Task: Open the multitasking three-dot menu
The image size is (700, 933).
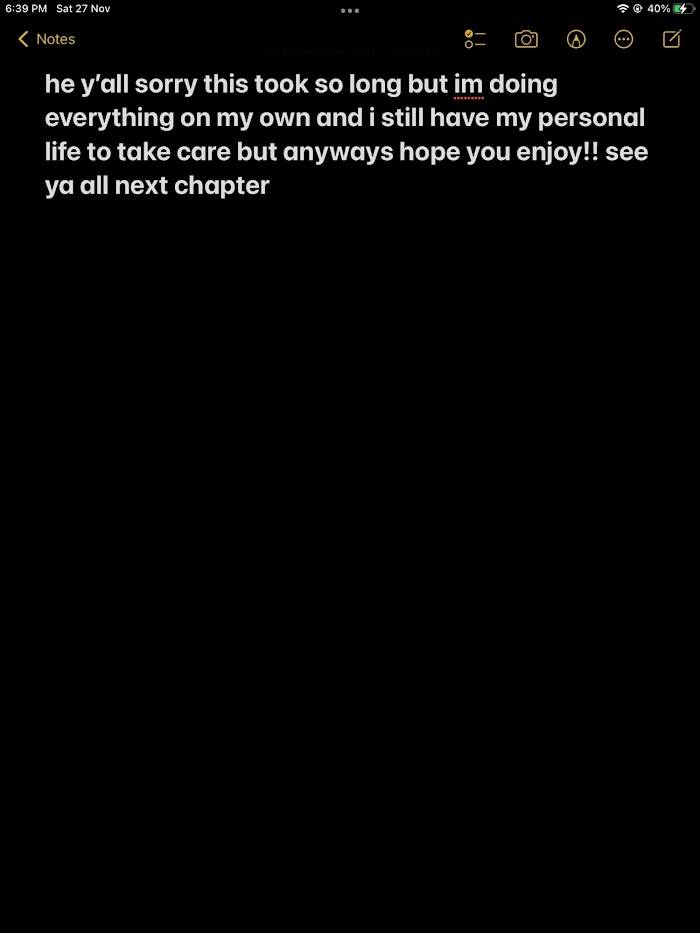Action: 349,10
